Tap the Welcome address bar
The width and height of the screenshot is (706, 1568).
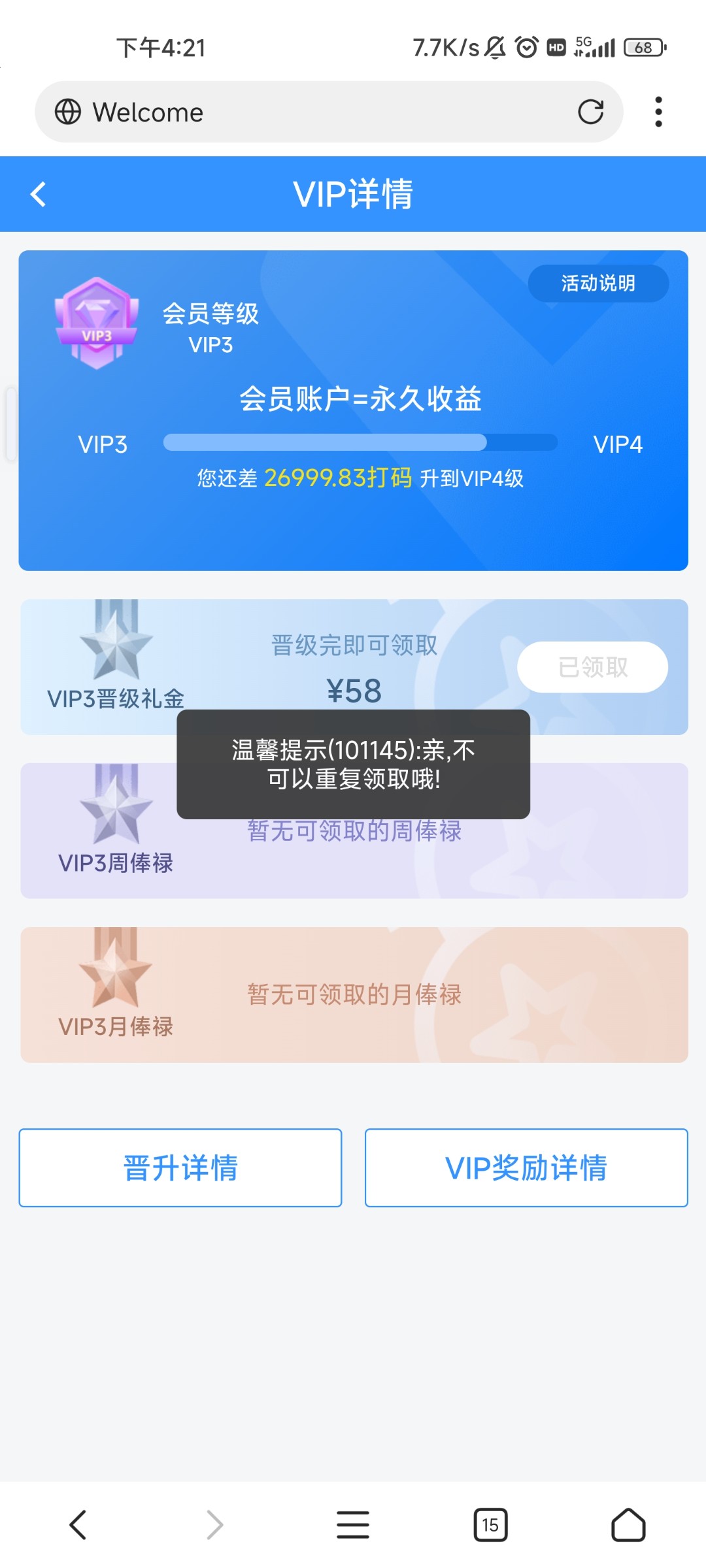pos(314,112)
